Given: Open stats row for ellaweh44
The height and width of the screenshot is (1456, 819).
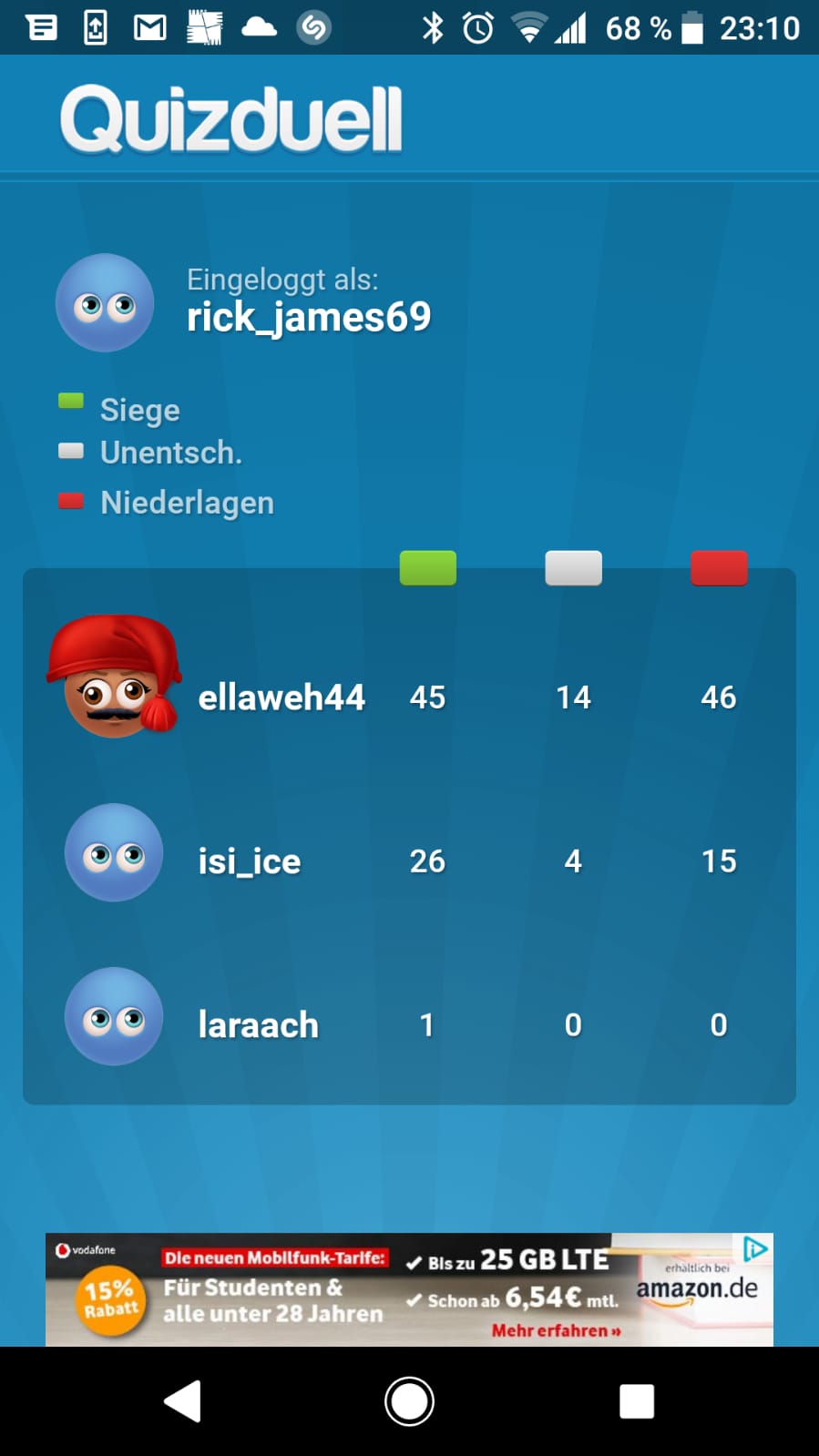Looking at the screenshot, I should (x=409, y=697).
